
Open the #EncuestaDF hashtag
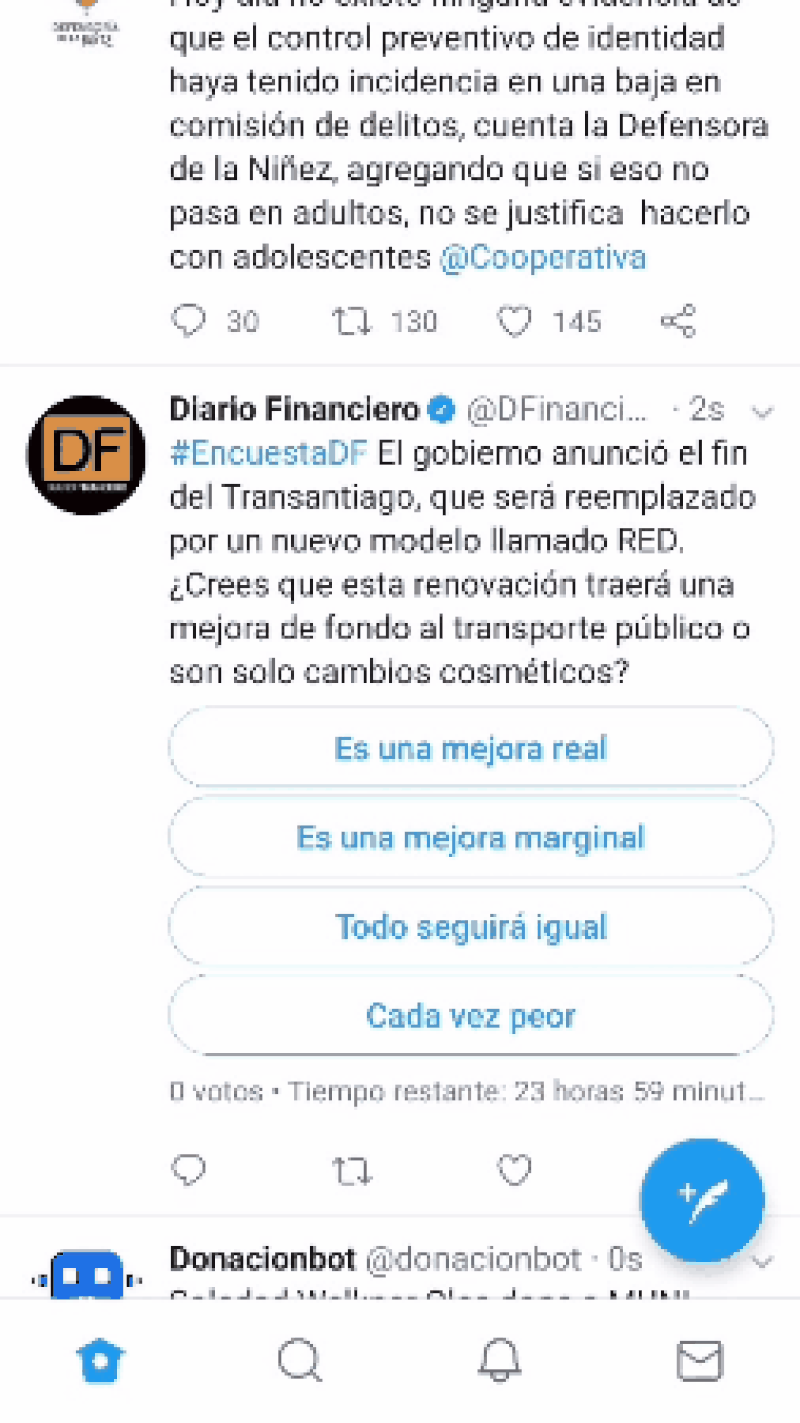tap(268, 453)
